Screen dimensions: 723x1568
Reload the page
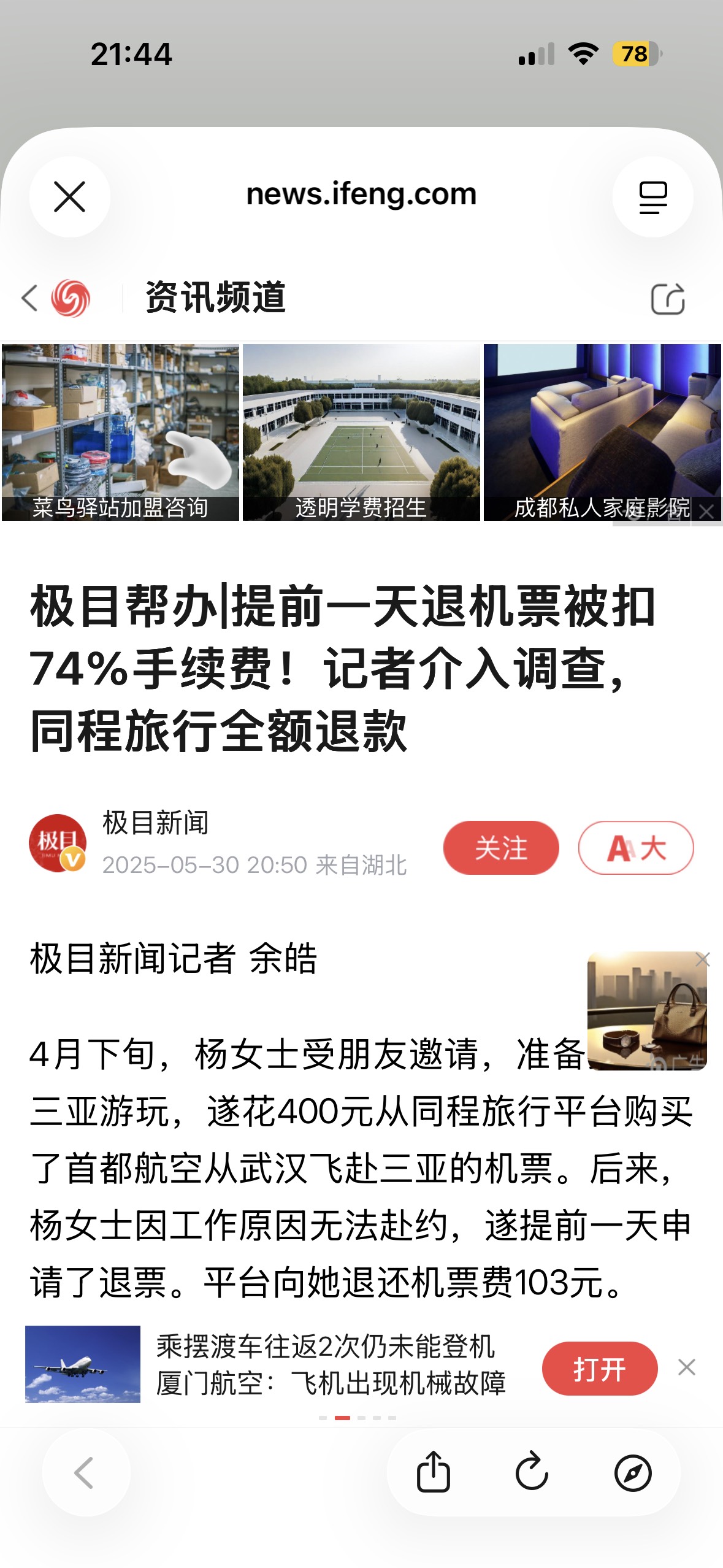(x=532, y=1472)
